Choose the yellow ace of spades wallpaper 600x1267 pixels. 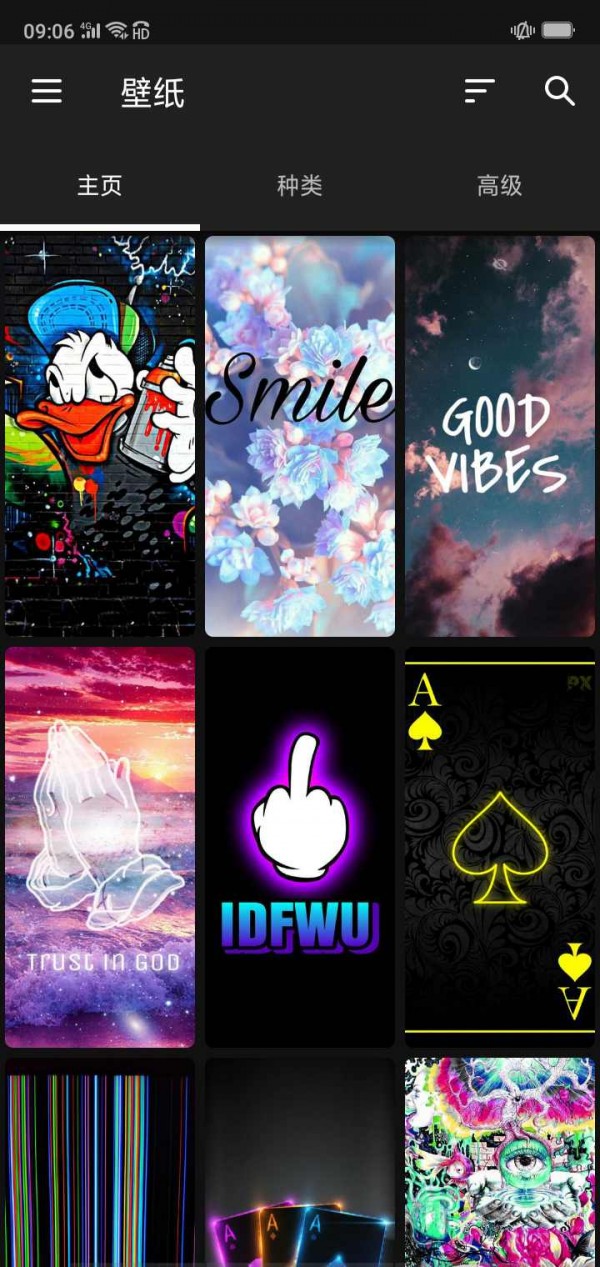click(x=499, y=846)
